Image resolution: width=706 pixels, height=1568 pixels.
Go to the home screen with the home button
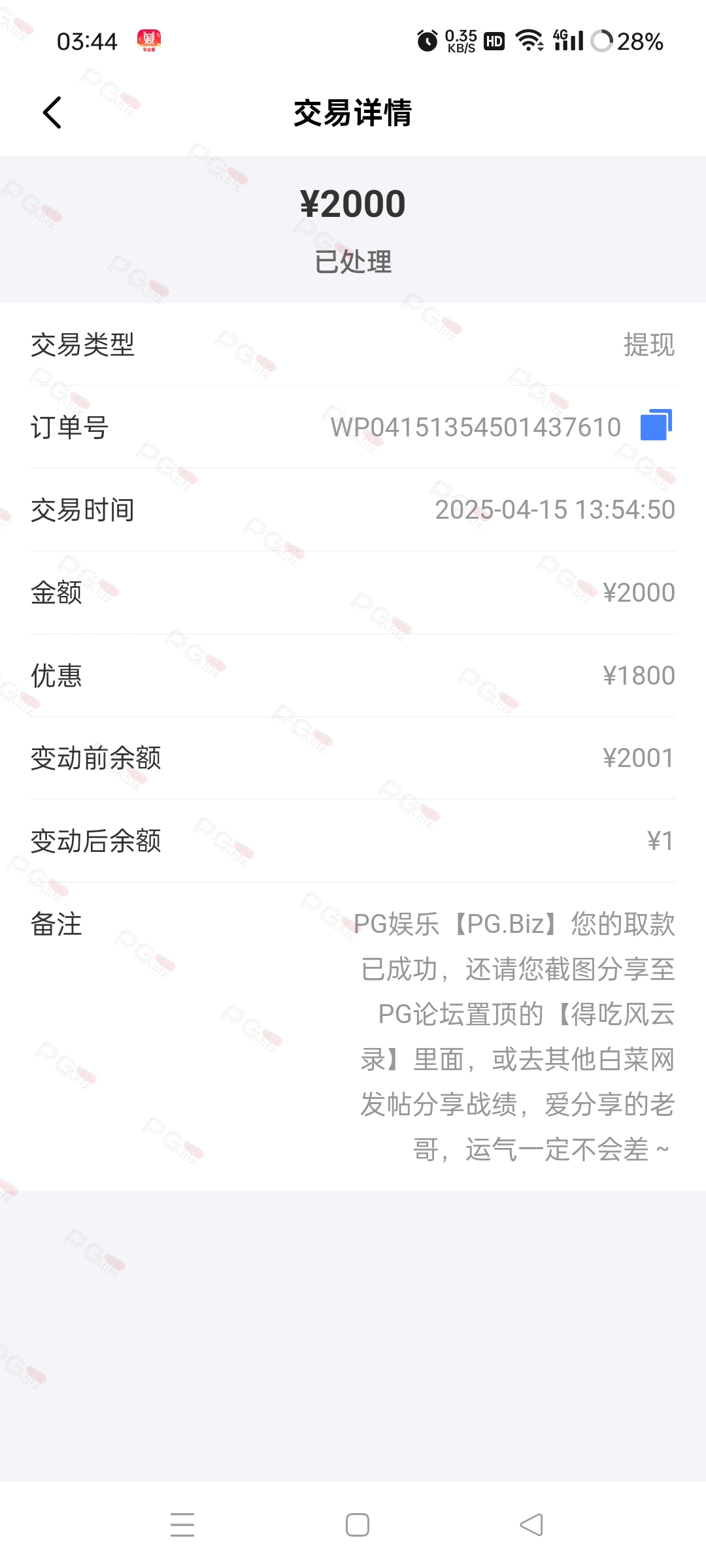(x=358, y=1524)
